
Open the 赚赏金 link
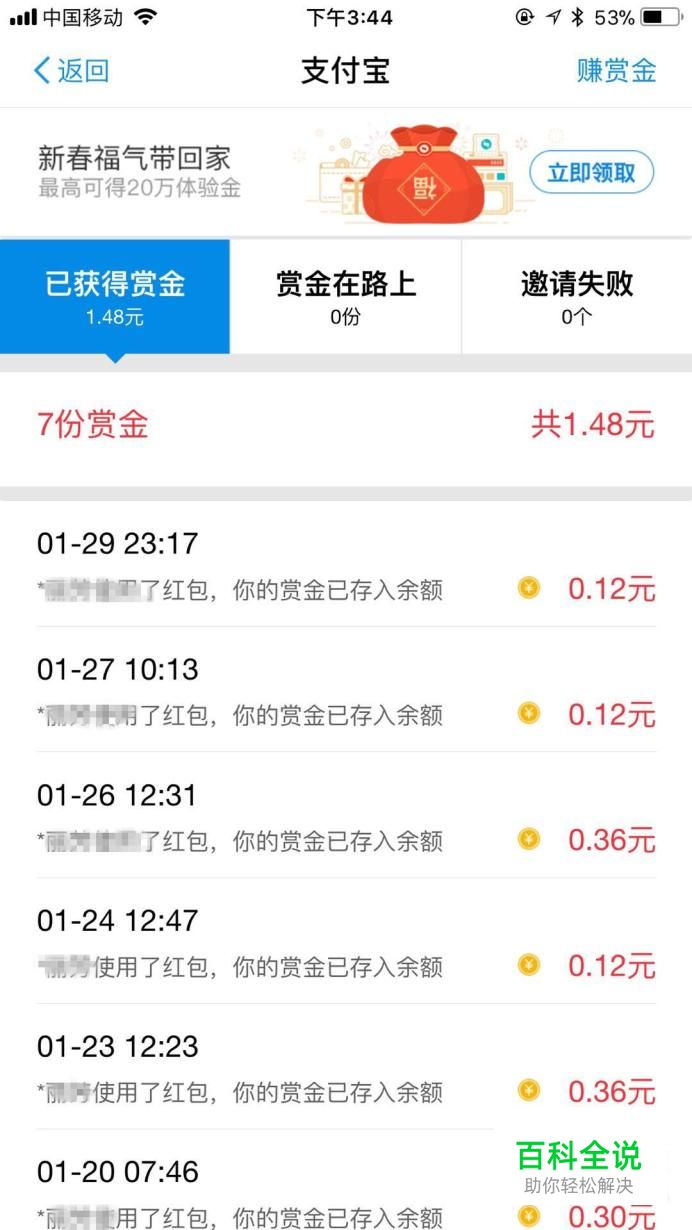tap(616, 71)
